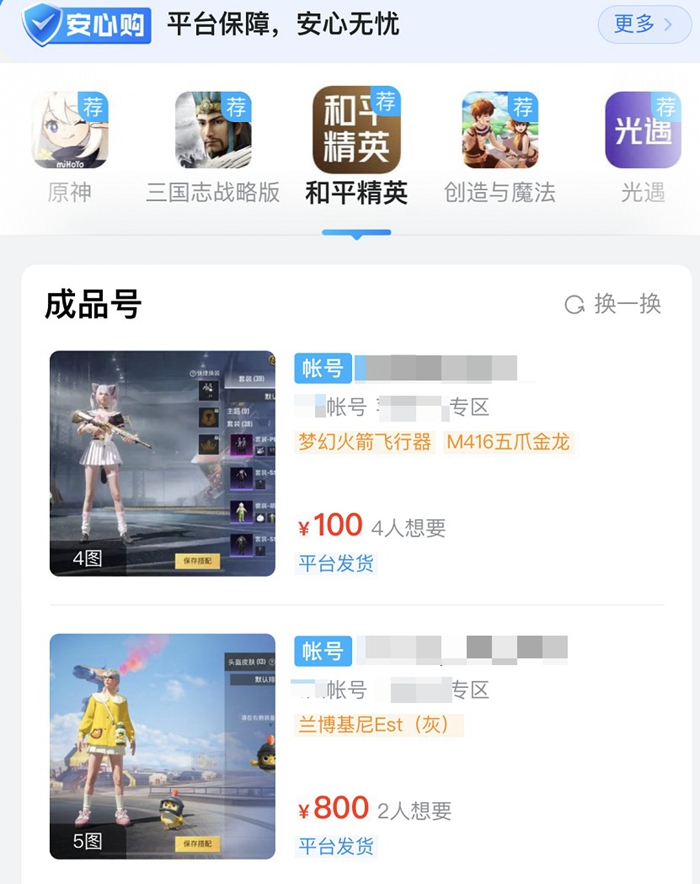This screenshot has height=884, width=700.
Task: Tap the 更多 button
Action: click(x=643, y=24)
